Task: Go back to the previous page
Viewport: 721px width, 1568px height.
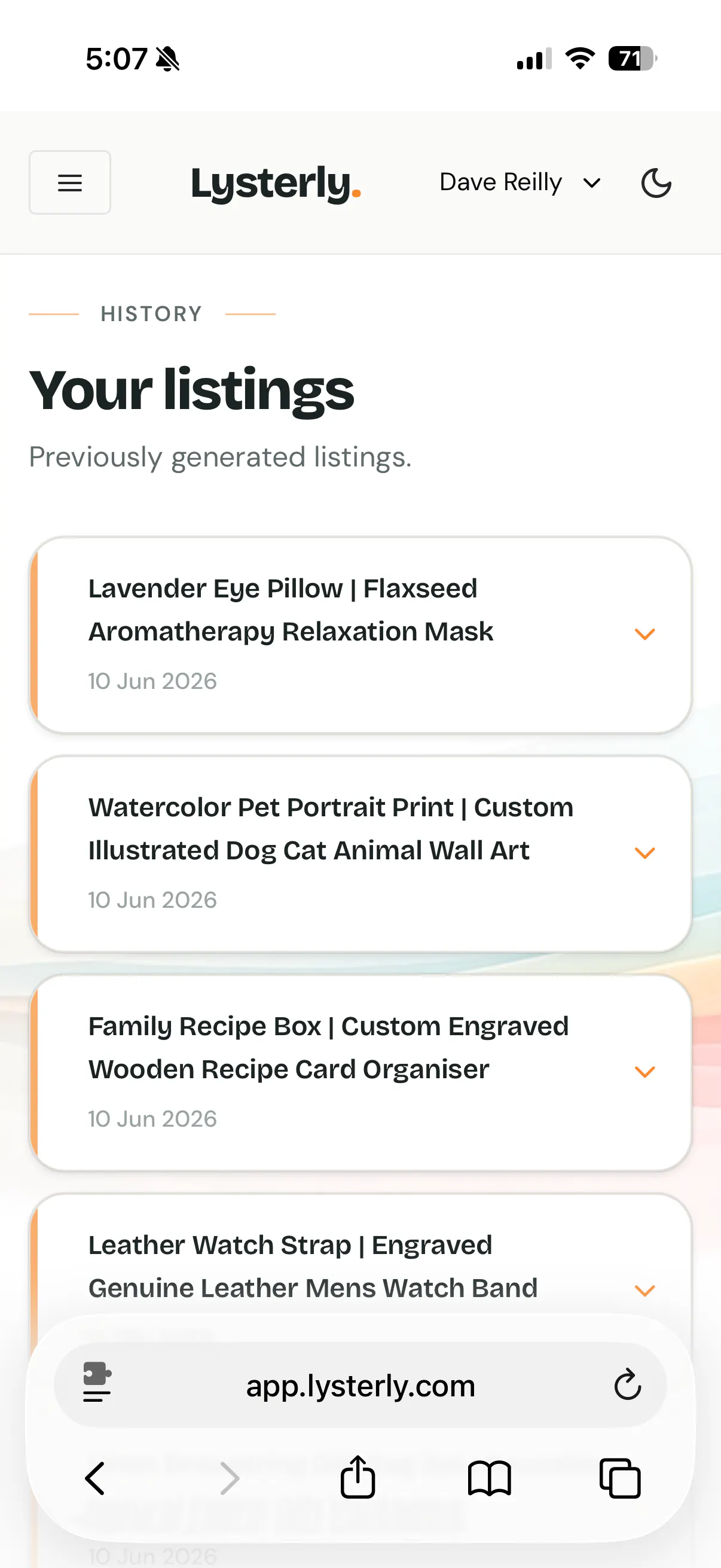Action: [x=95, y=1478]
